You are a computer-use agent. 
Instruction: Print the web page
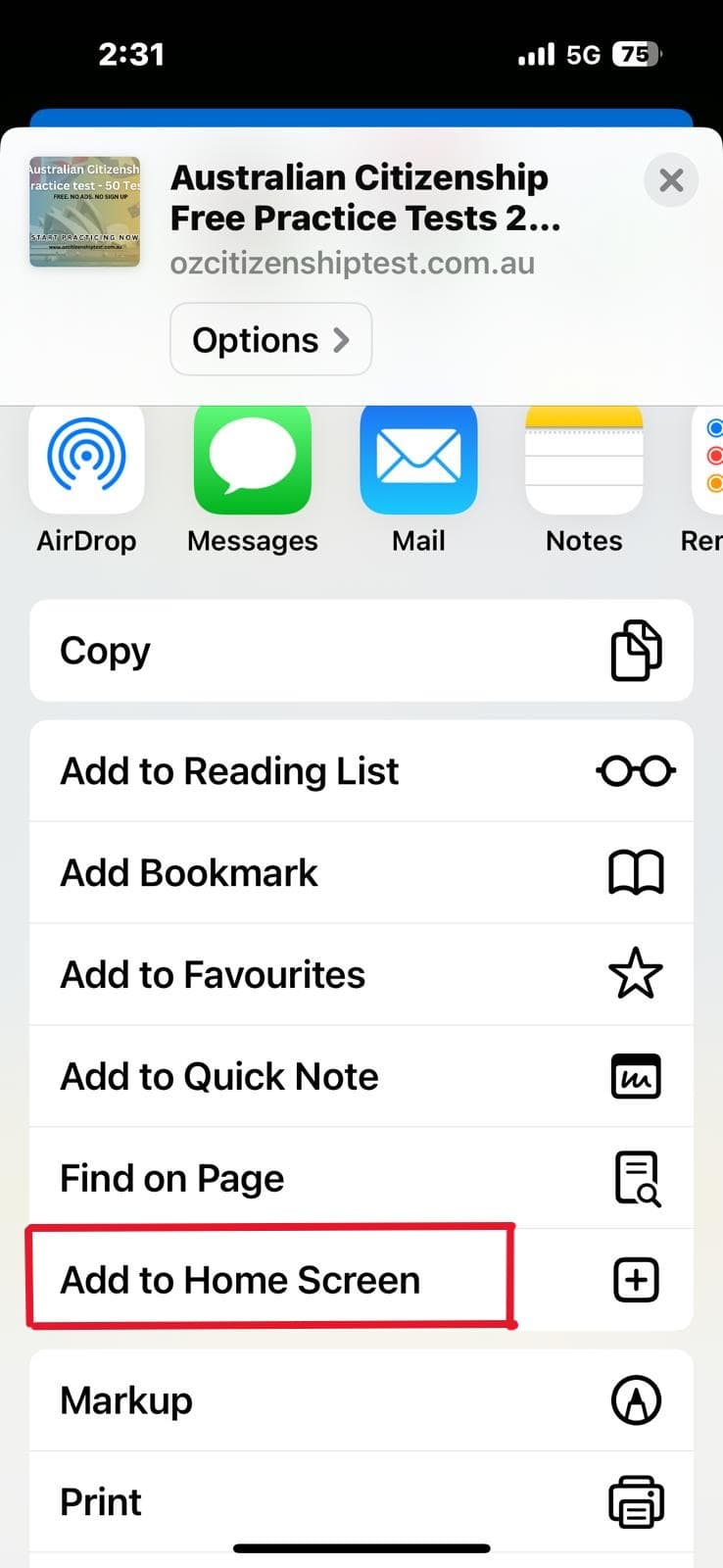click(x=361, y=1501)
